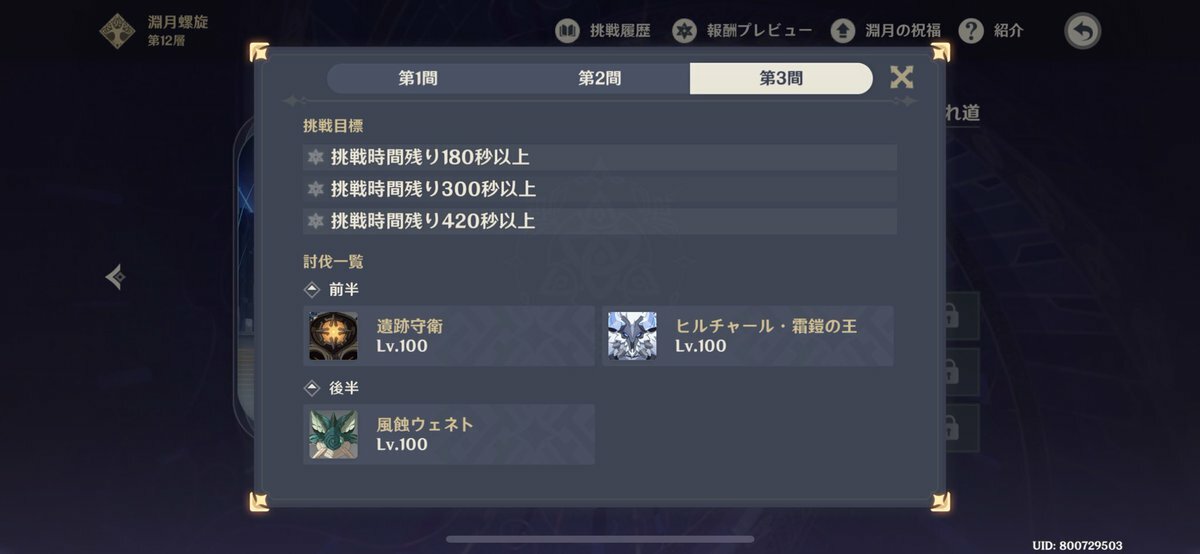Image resolution: width=1200 pixels, height=554 pixels.
Task: Switch to the 第2間 tab
Action: (x=599, y=79)
